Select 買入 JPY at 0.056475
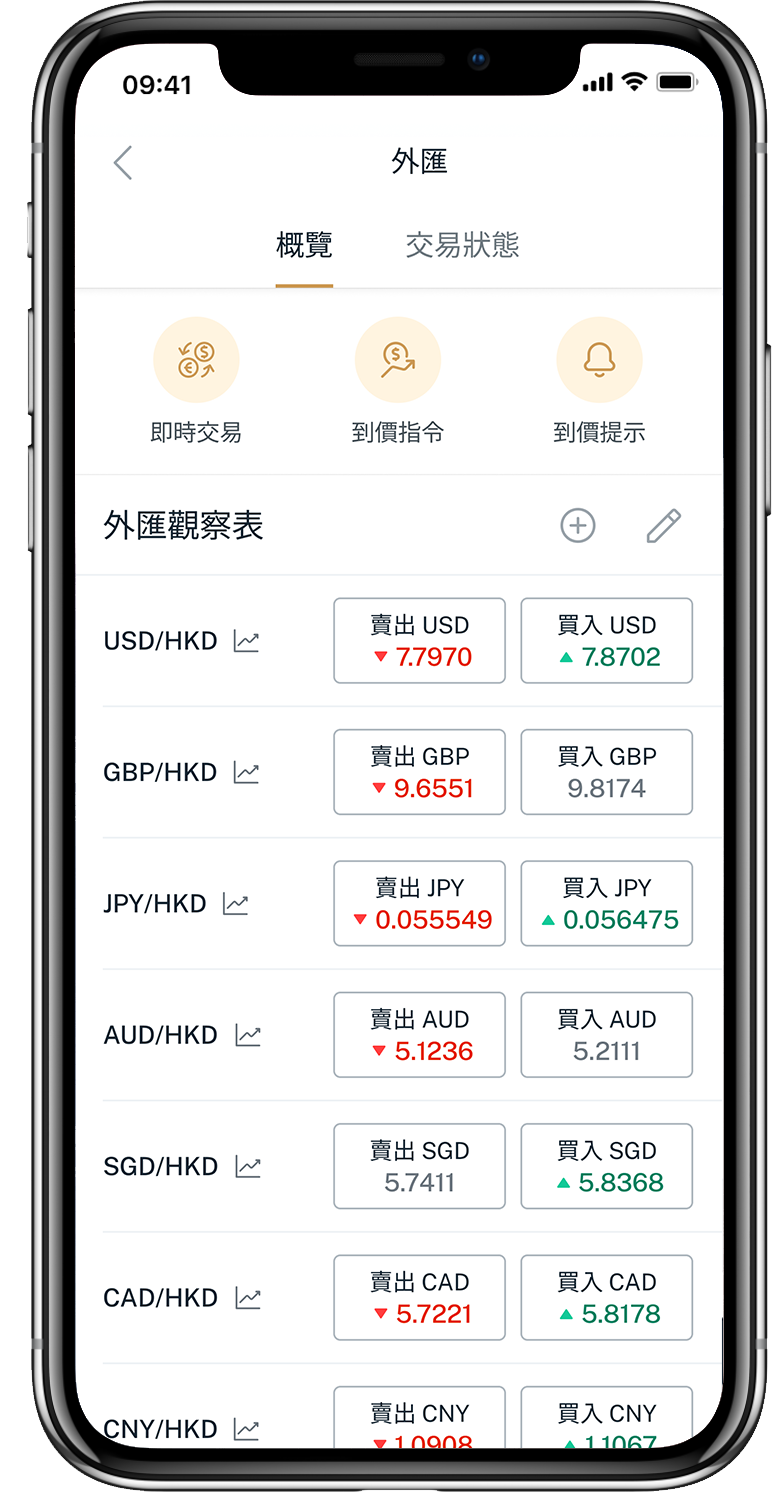 606,904
